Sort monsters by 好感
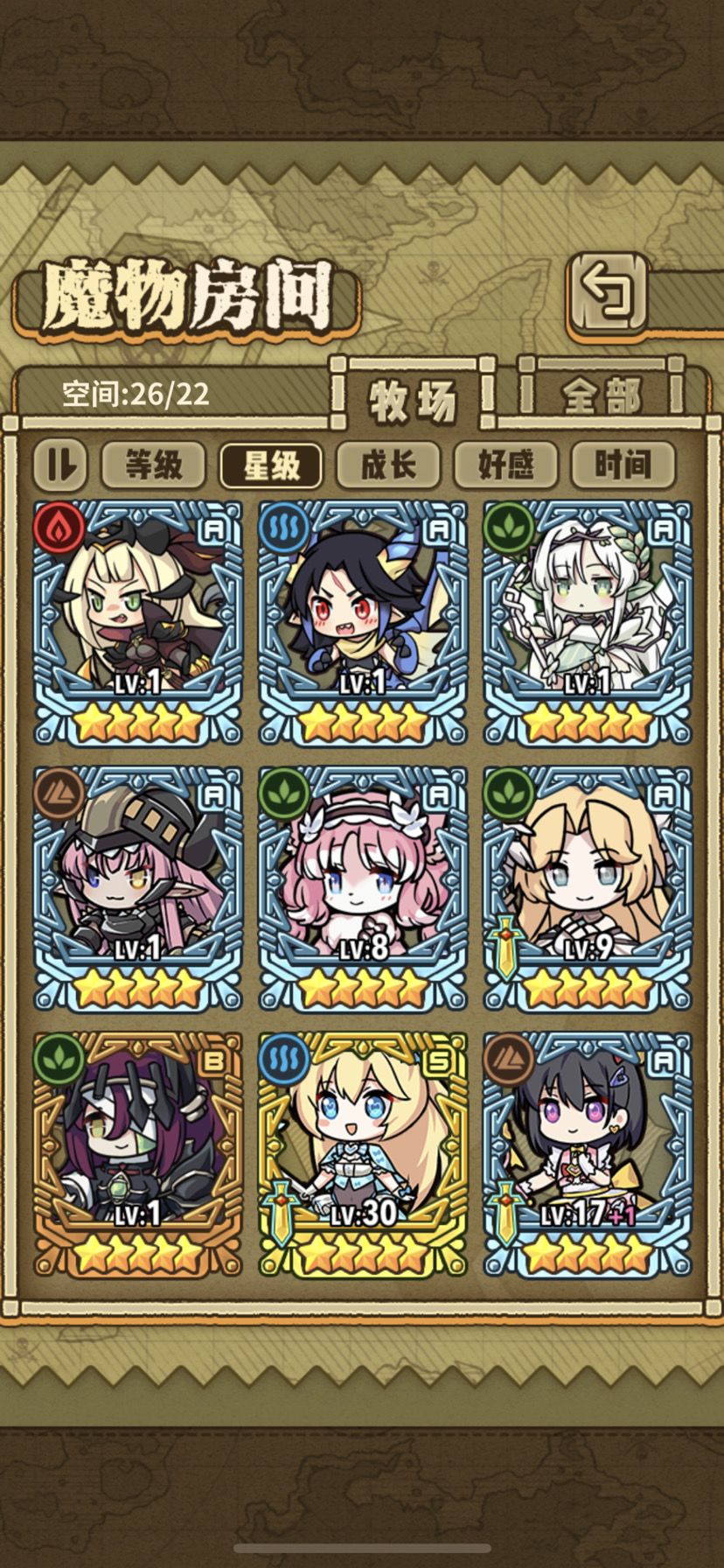Image resolution: width=724 pixels, height=1568 pixels. coord(505,465)
